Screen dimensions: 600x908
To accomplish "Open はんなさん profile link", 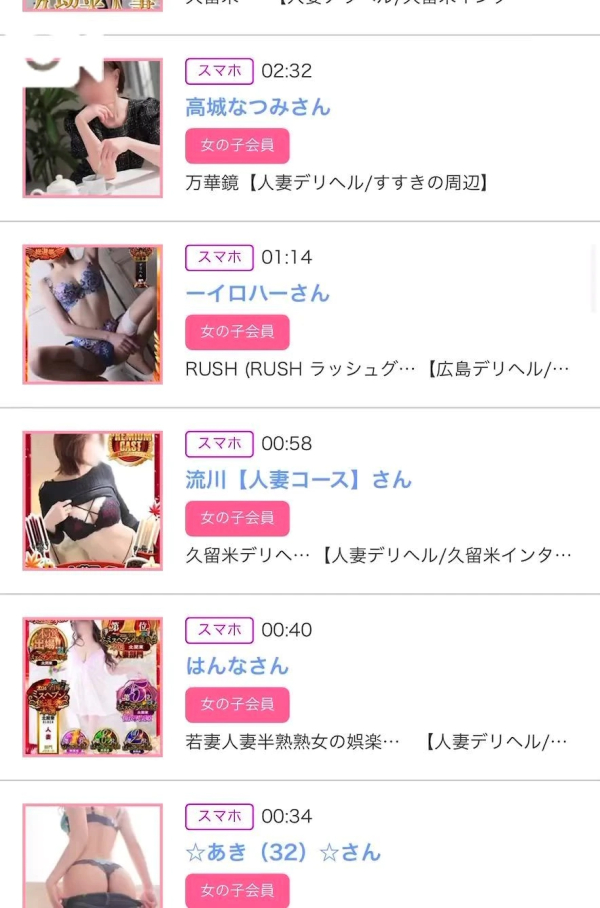I will 237,666.
